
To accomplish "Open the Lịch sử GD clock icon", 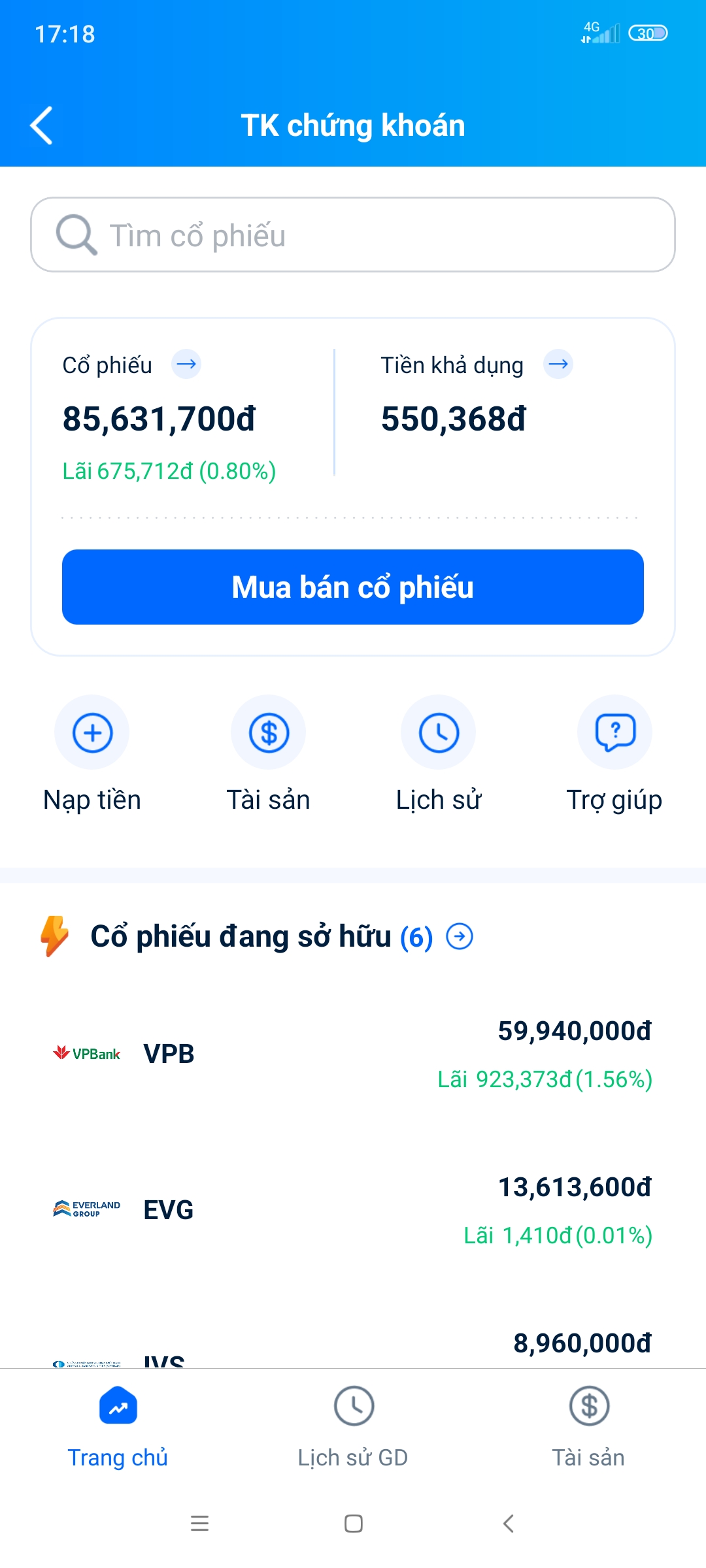I will [x=352, y=1405].
